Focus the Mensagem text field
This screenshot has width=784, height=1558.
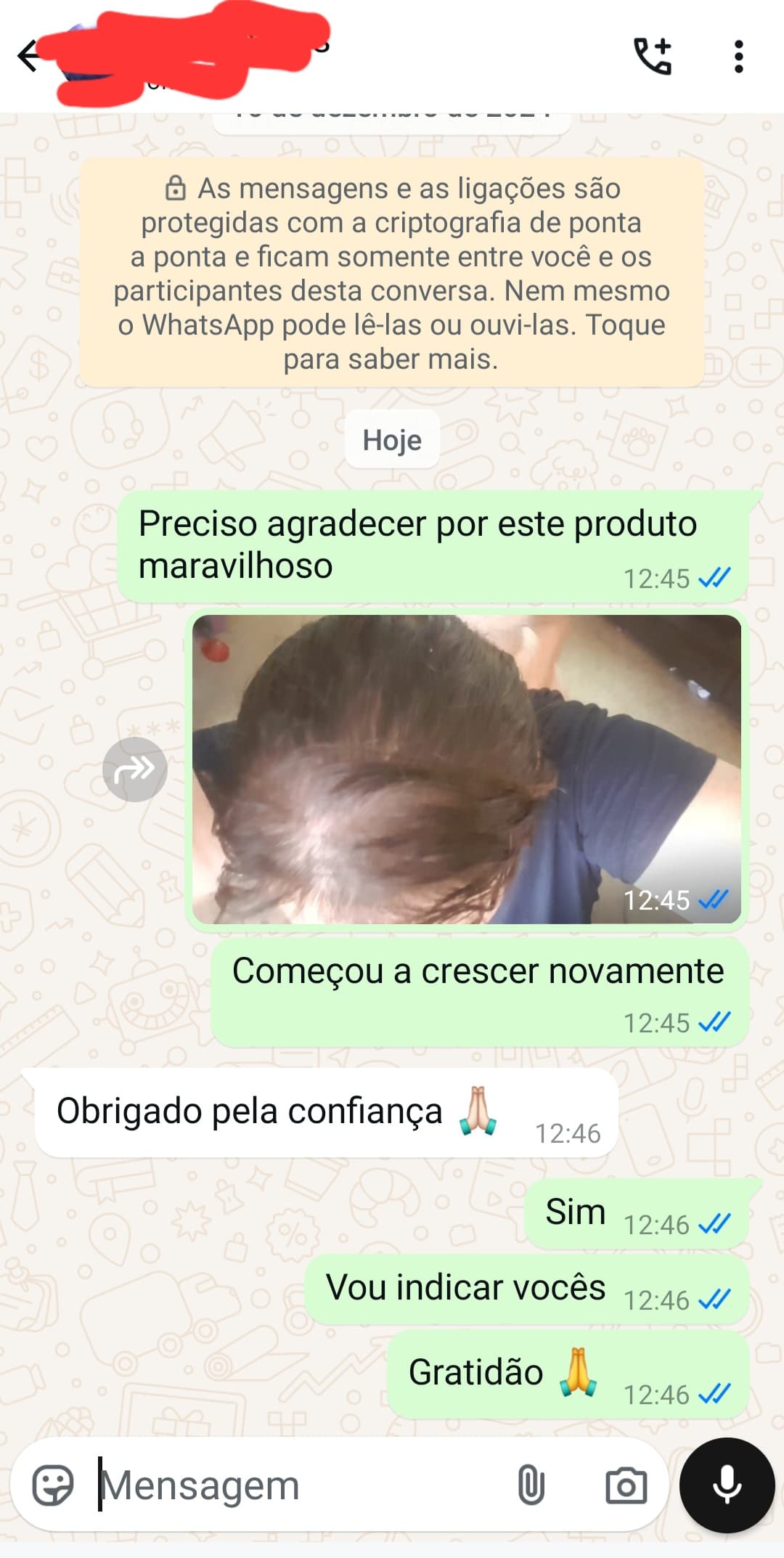[290, 1485]
